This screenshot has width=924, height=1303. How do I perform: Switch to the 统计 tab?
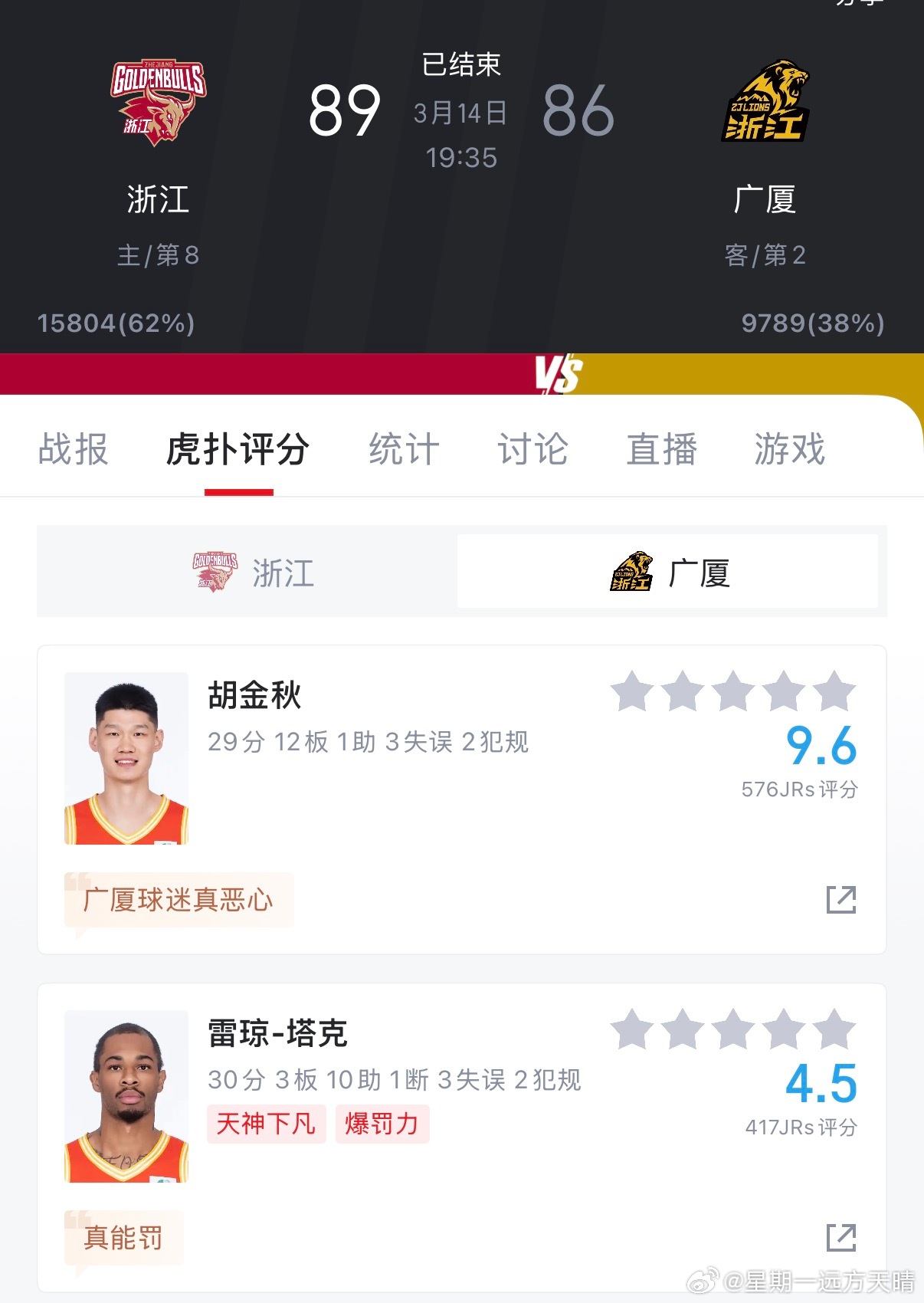[404, 449]
